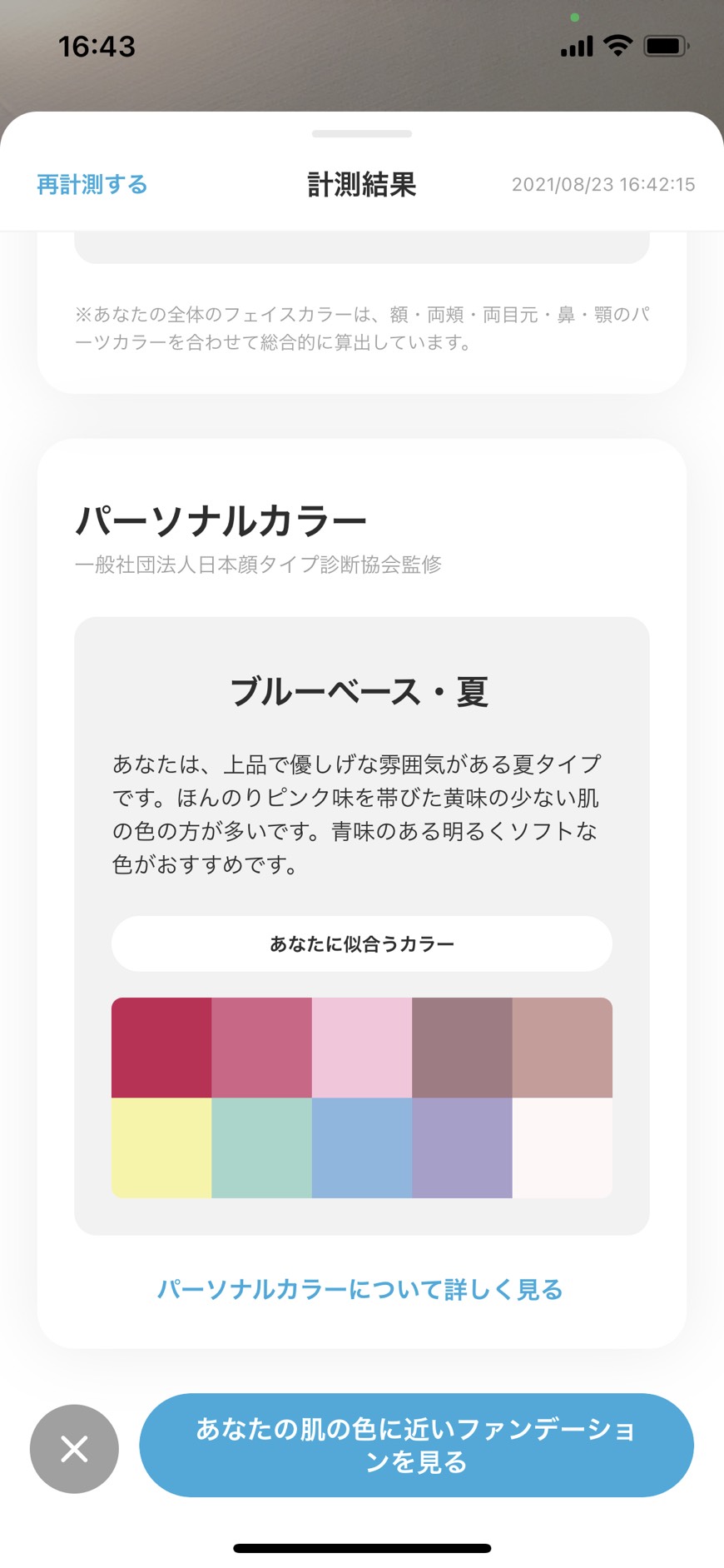View foundations close to your skin color
This screenshot has width=724, height=1568.
point(416,1446)
